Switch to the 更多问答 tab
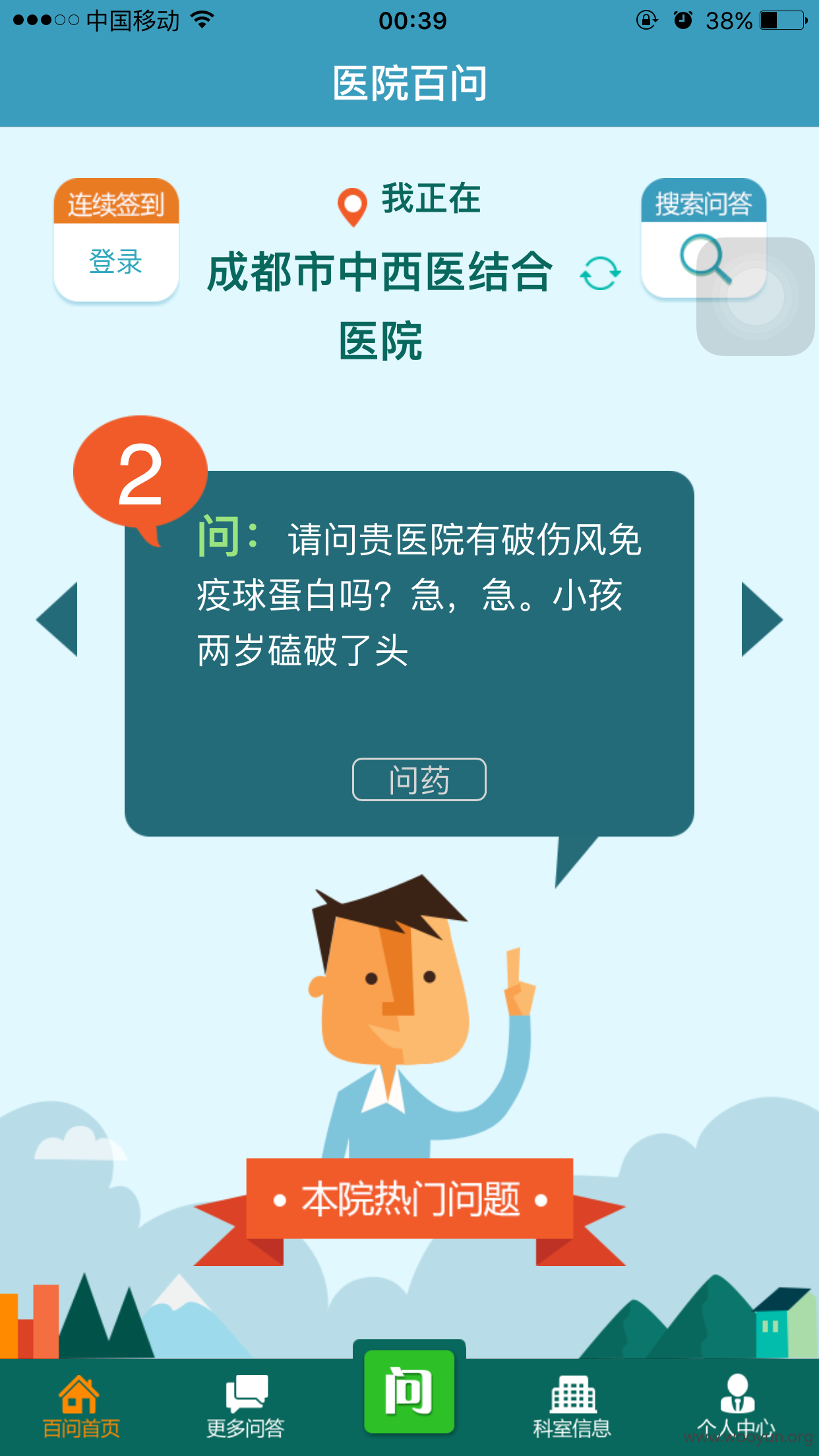Screen dimensions: 819x1456 tap(245, 1407)
